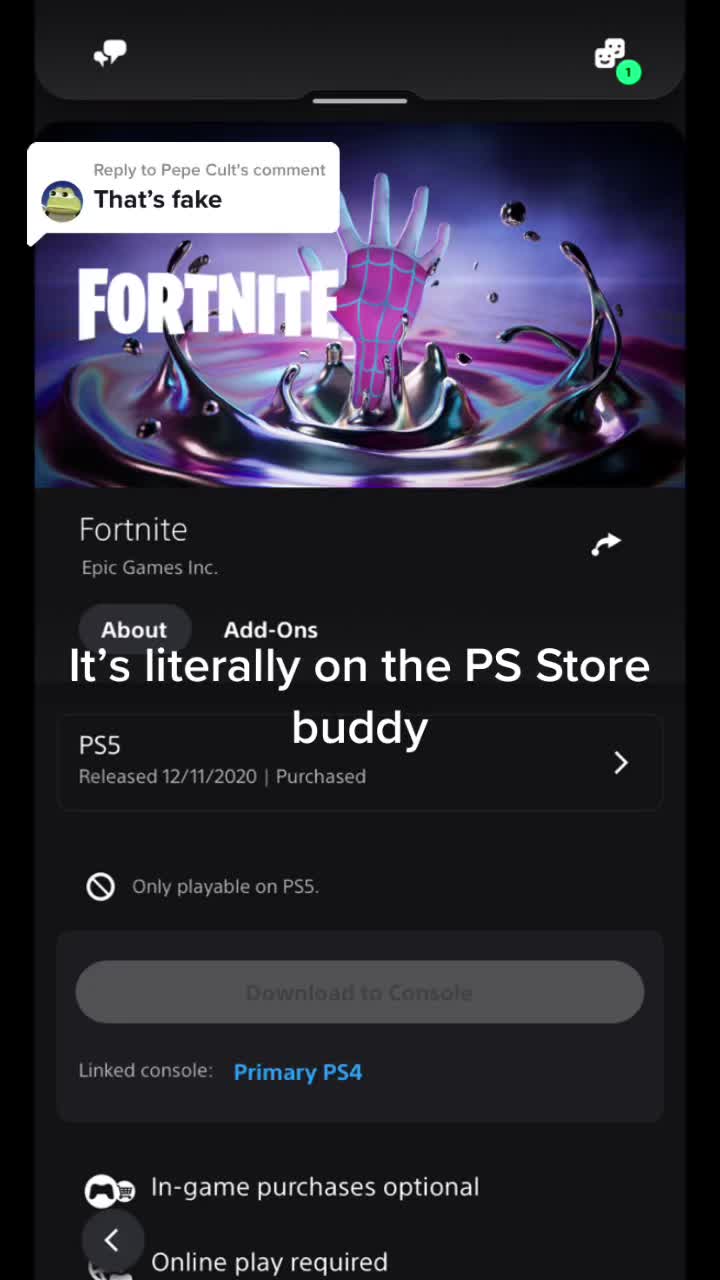
Task: Open the share arrow for Fortnite
Action: pyautogui.click(x=606, y=544)
